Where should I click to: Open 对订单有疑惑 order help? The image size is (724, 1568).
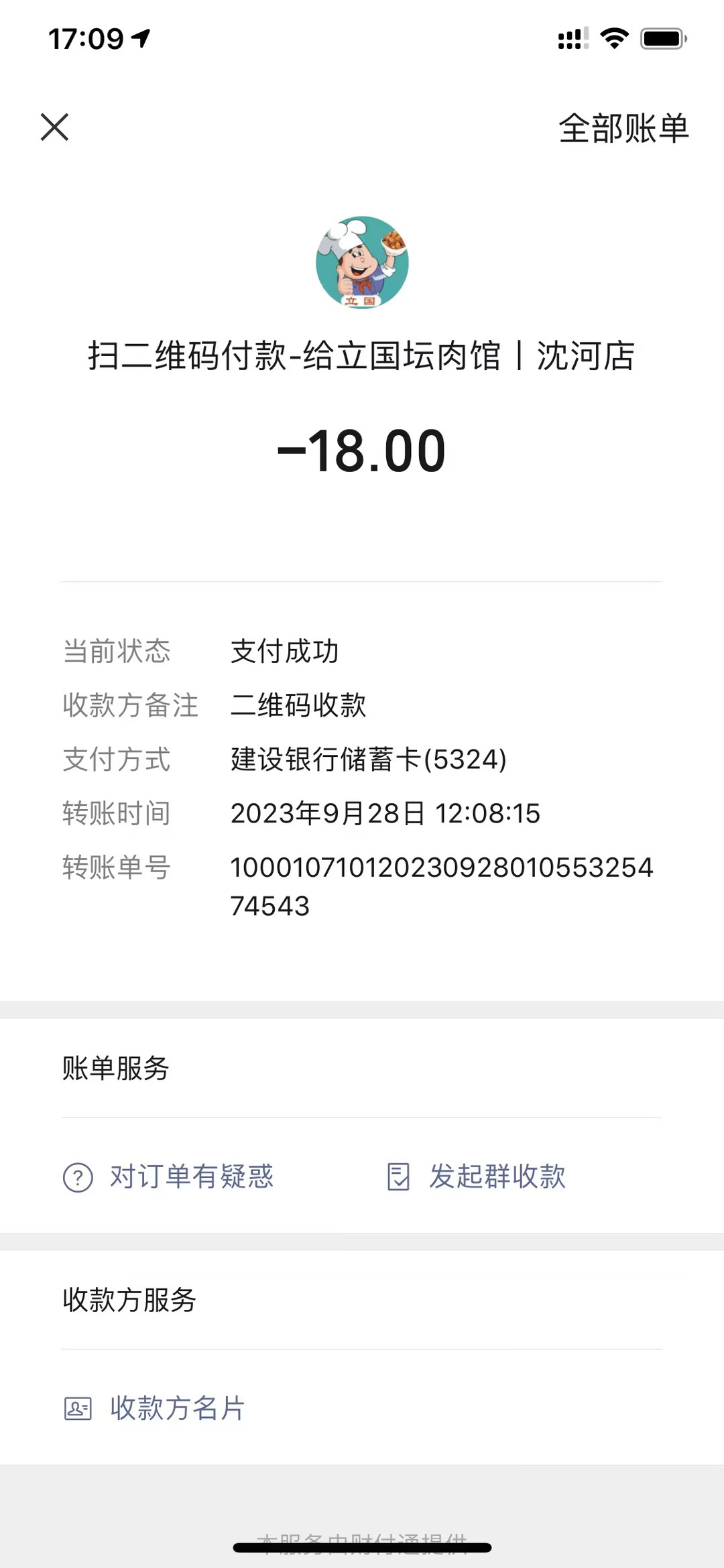[x=169, y=1177]
